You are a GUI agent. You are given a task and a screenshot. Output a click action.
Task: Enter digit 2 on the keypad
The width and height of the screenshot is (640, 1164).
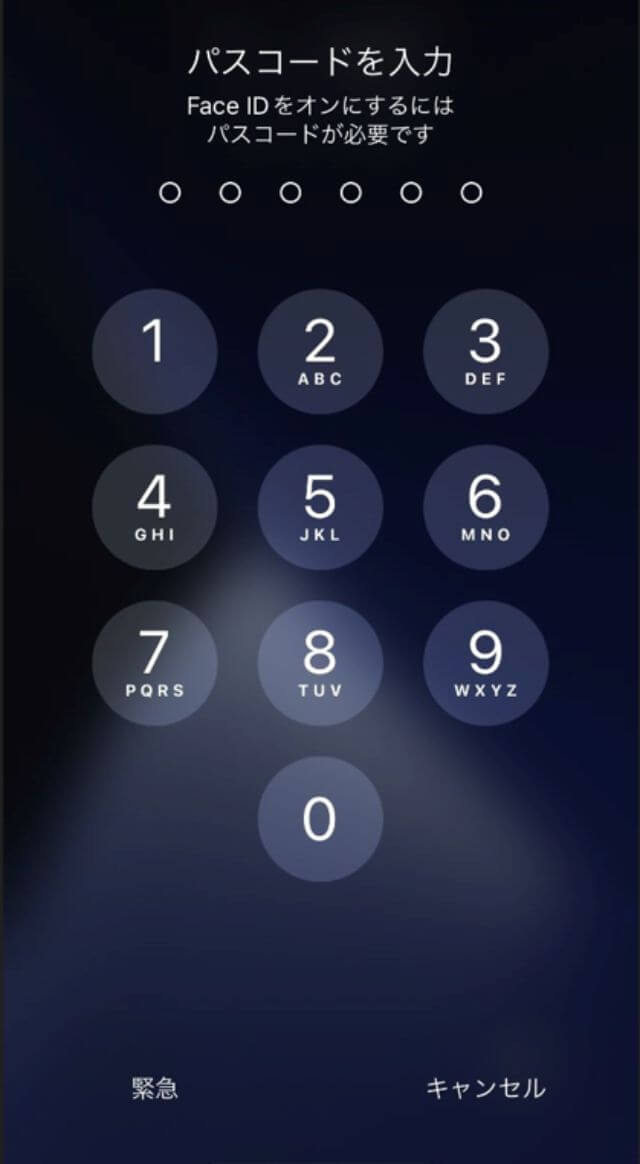pos(320,351)
